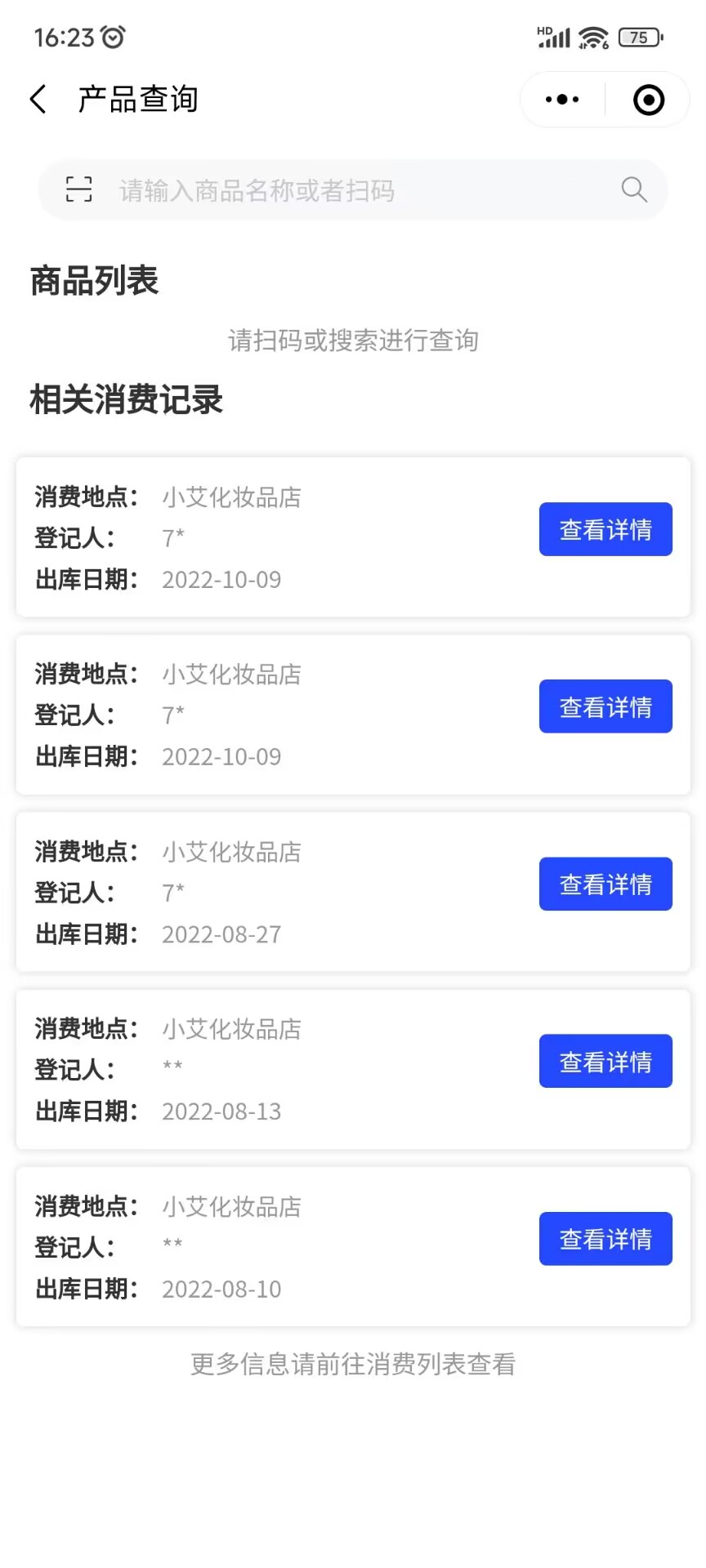Tap the scan code icon in the search bar
Image resolution: width=706 pixels, height=1568 pixels.
pyautogui.click(x=78, y=189)
